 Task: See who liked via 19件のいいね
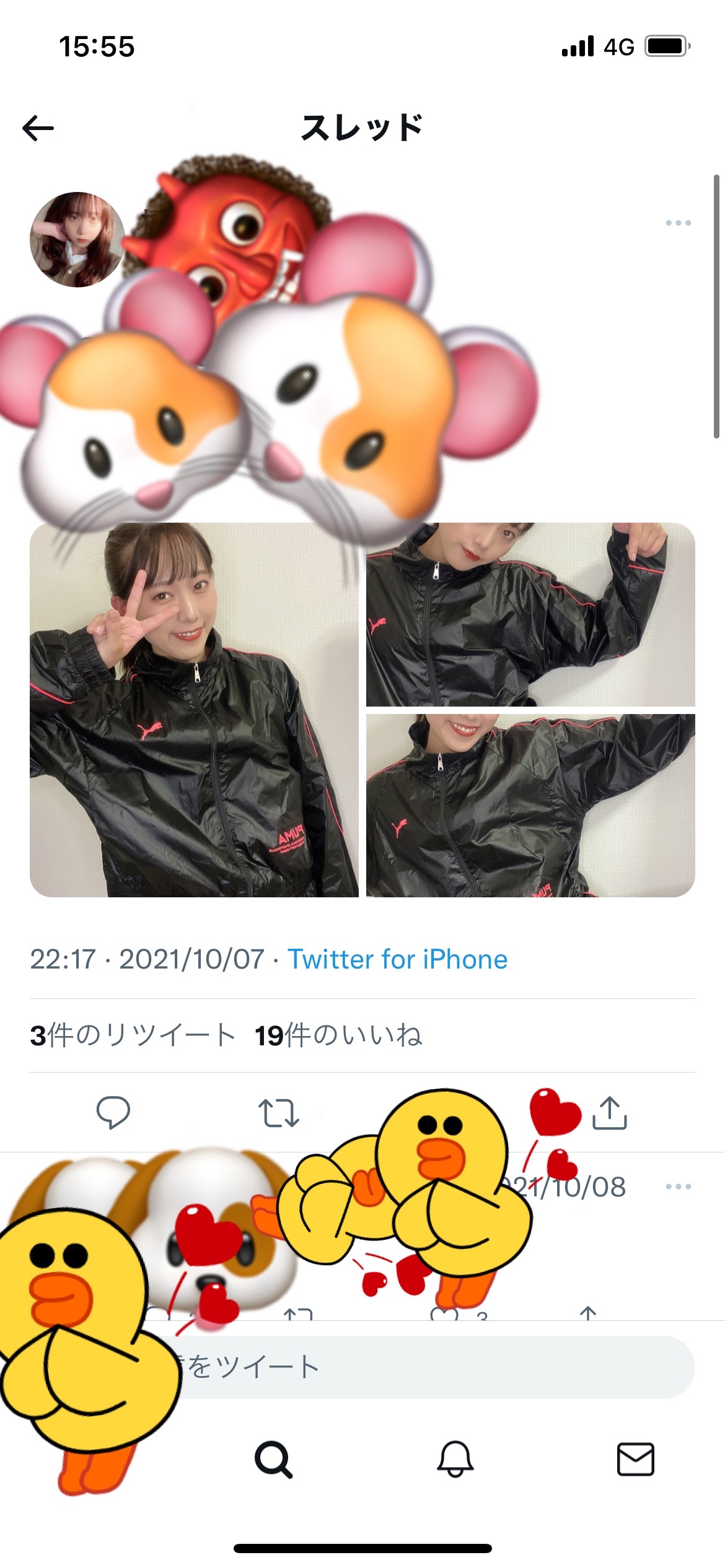tap(338, 1035)
